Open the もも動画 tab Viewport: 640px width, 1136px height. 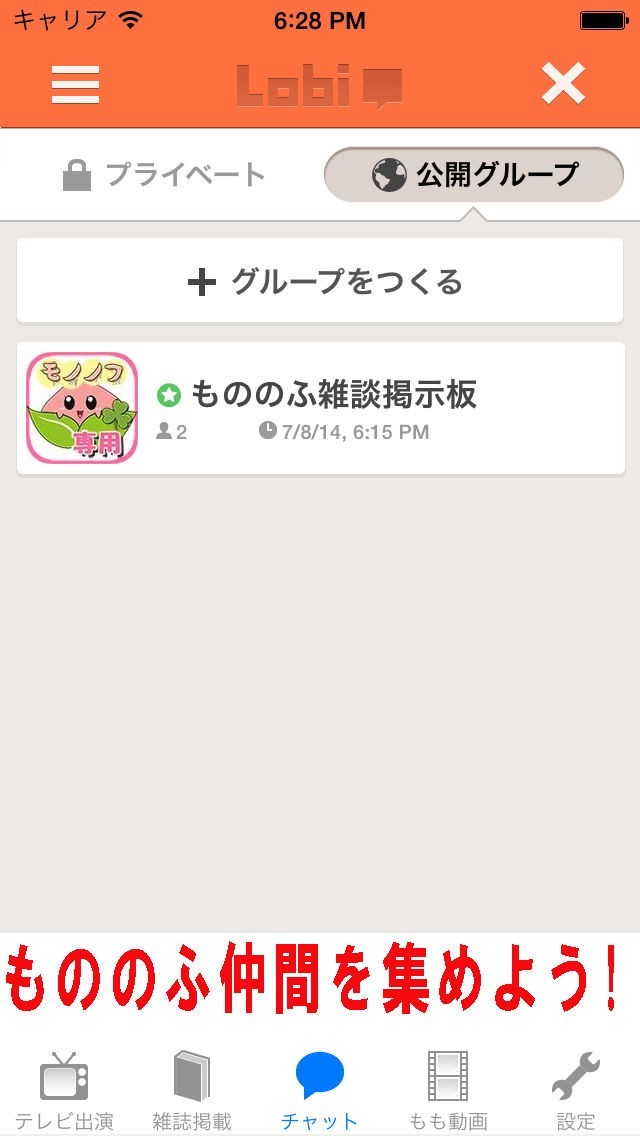448,1090
